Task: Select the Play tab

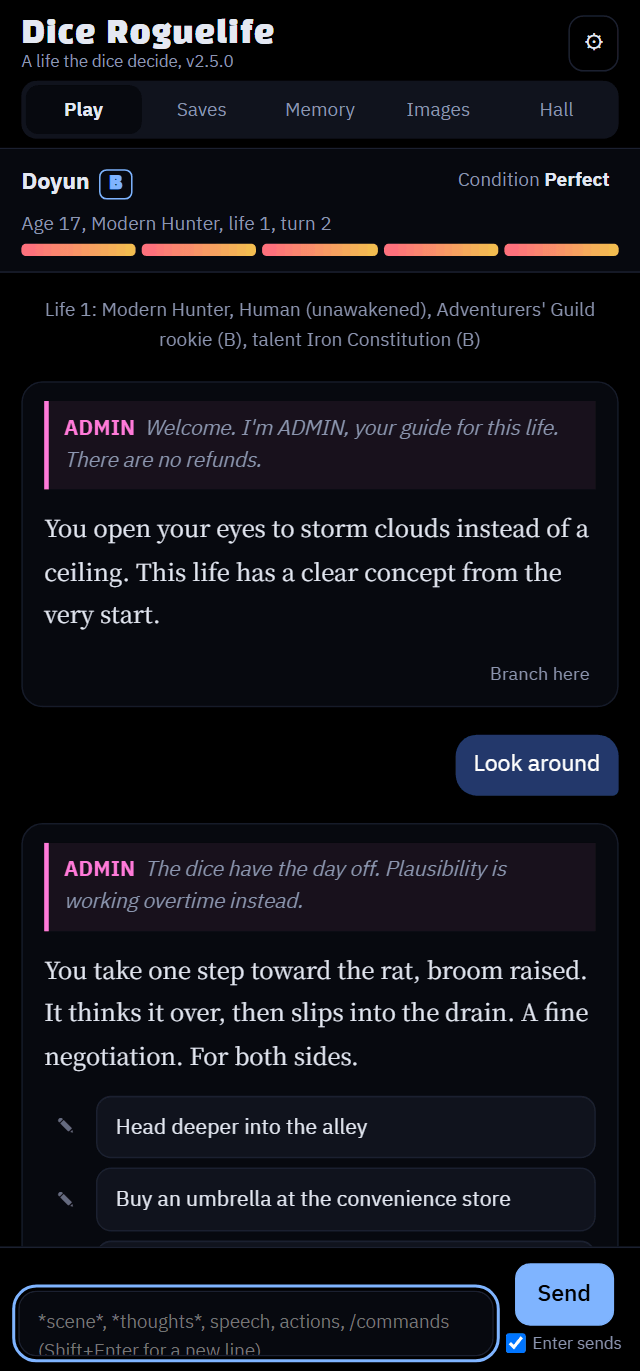Action: 84,110
